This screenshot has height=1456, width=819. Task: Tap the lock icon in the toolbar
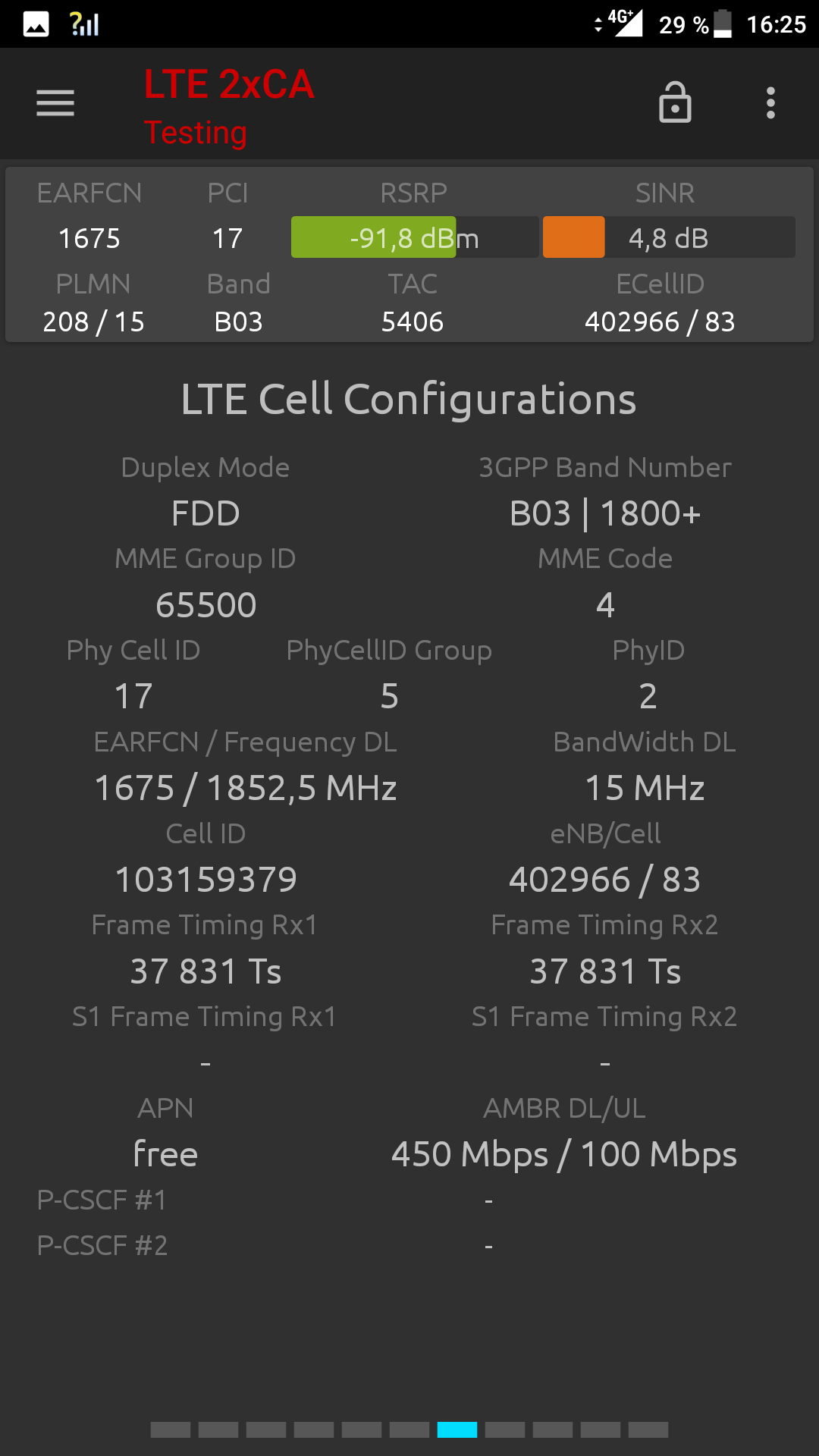tap(675, 102)
